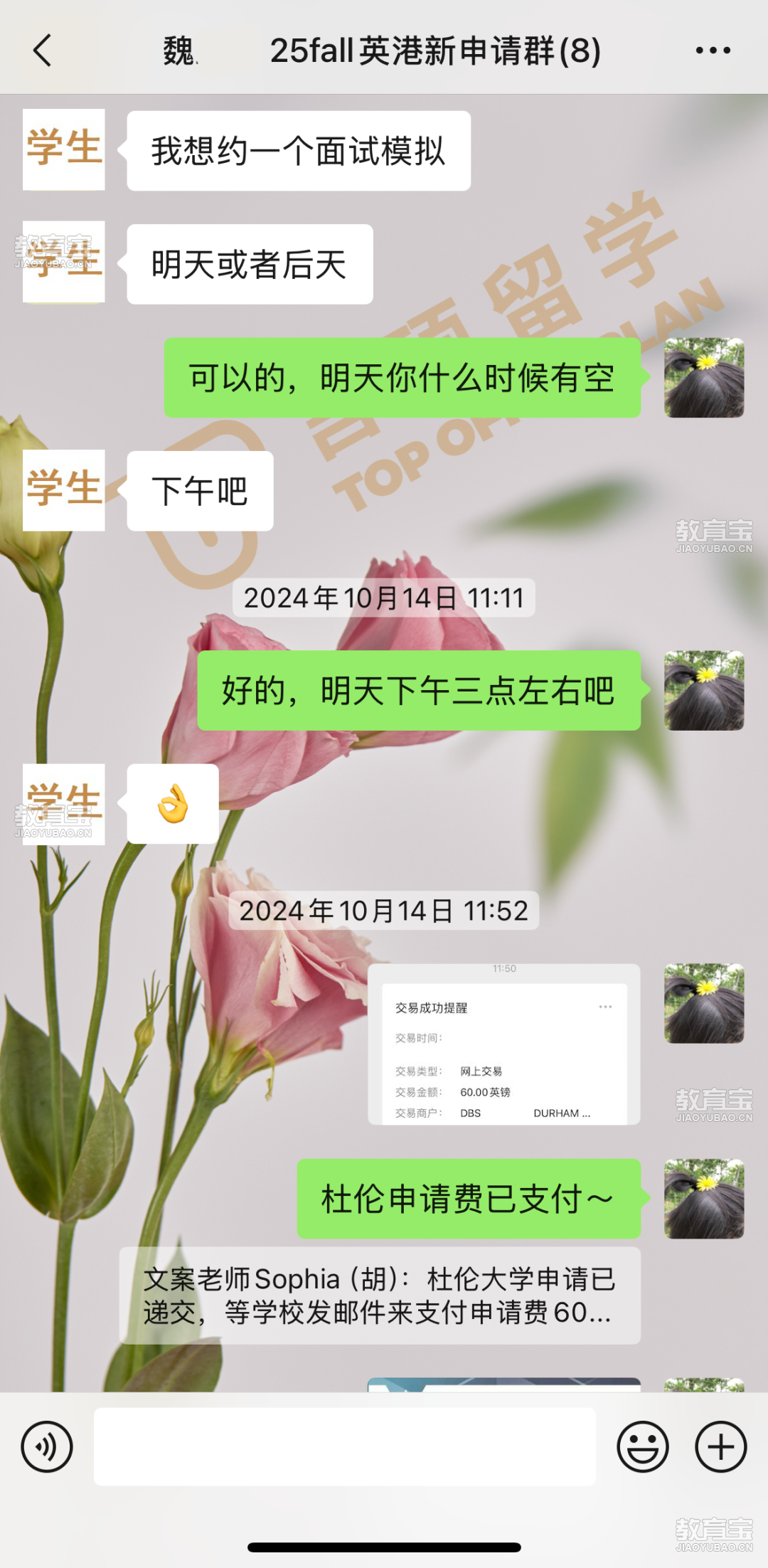This screenshot has width=768, height=1568.
Task: Open the emoji sticker panel
Action: (x=642, y=1446)
